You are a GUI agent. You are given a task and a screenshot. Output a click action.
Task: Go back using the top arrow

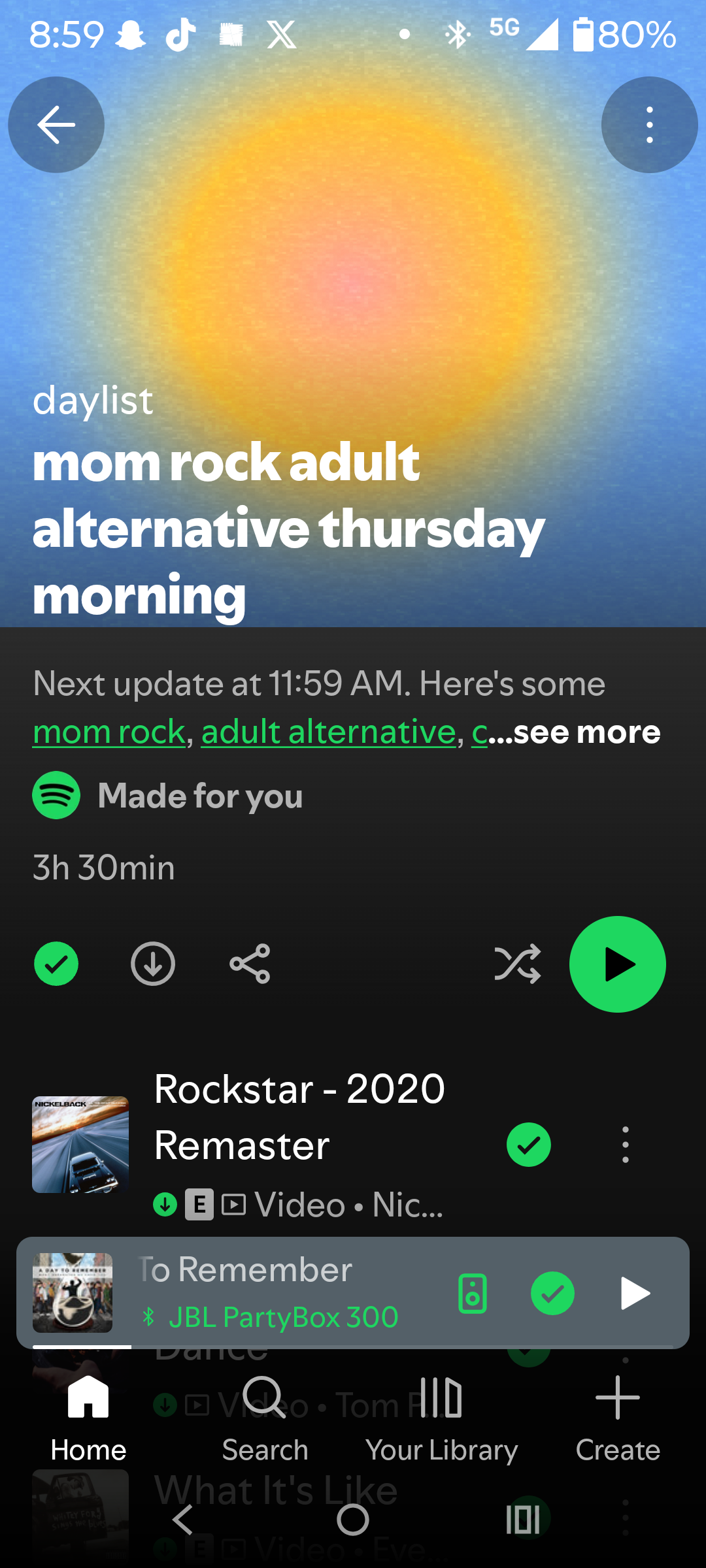pos(56,125)
